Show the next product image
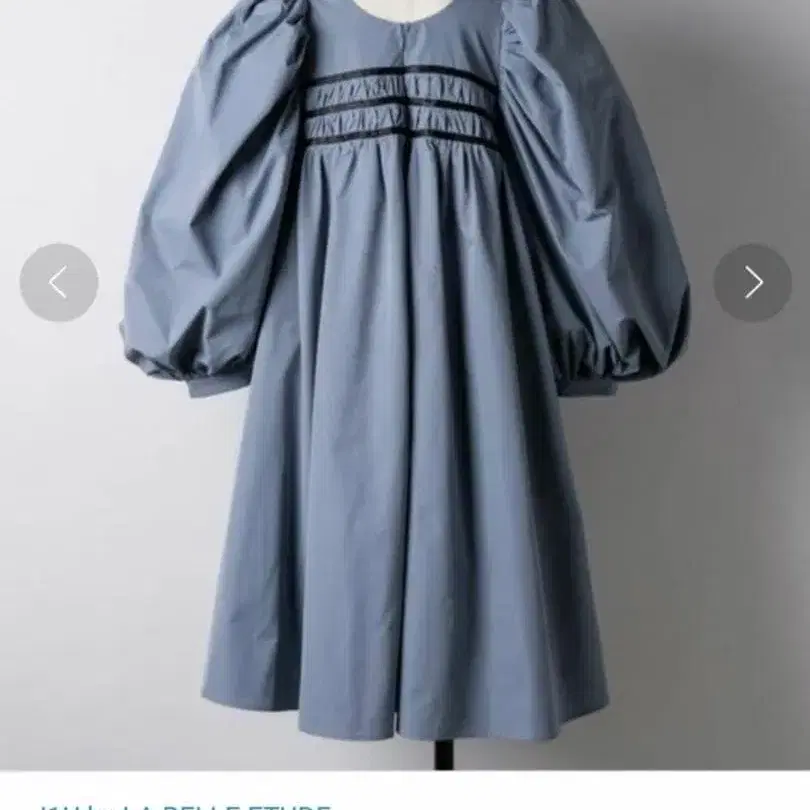The width and height of the screenshot is (810, 810). point(752,283)
